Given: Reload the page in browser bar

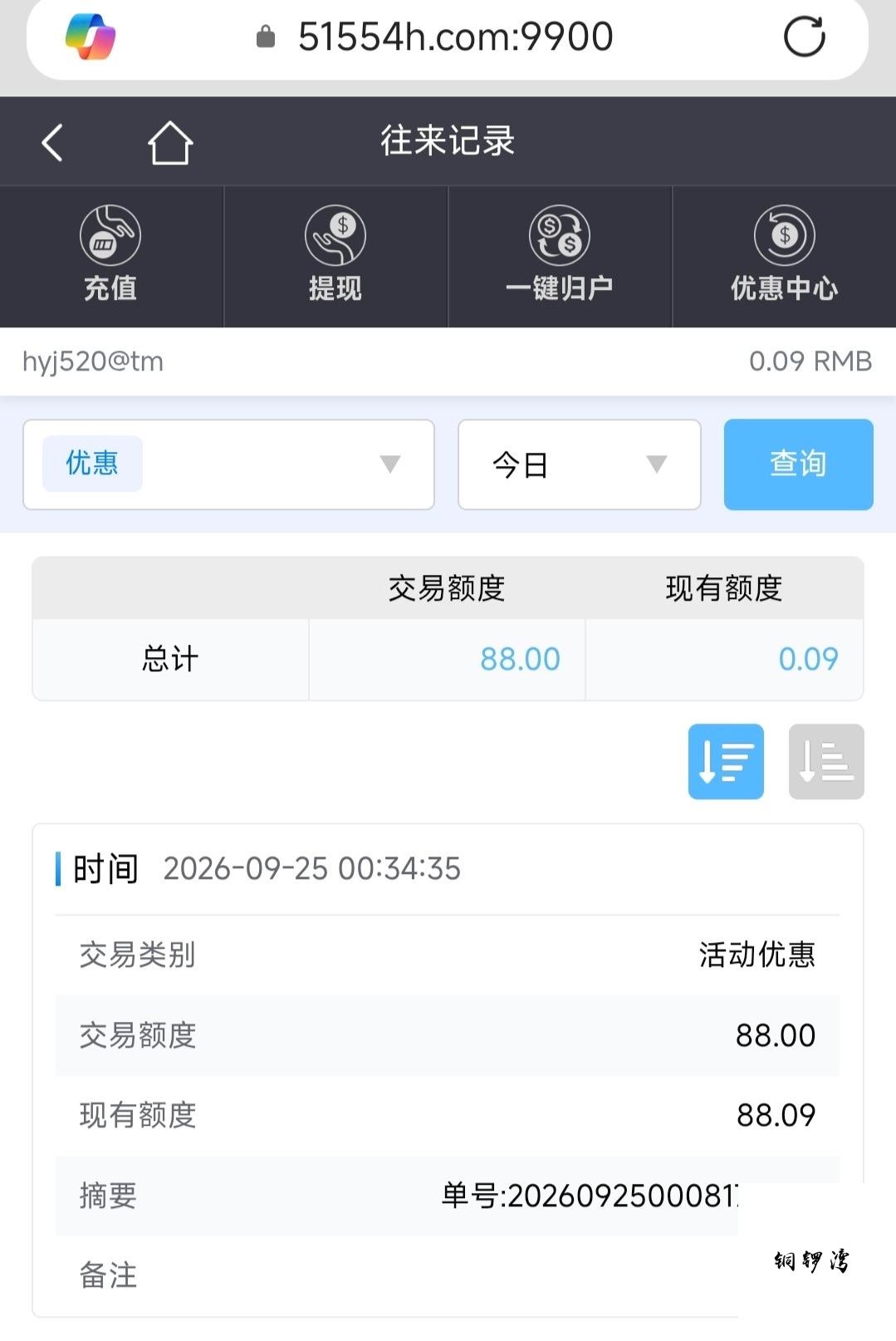Looking at the screenshot, I should coord(805,37).
